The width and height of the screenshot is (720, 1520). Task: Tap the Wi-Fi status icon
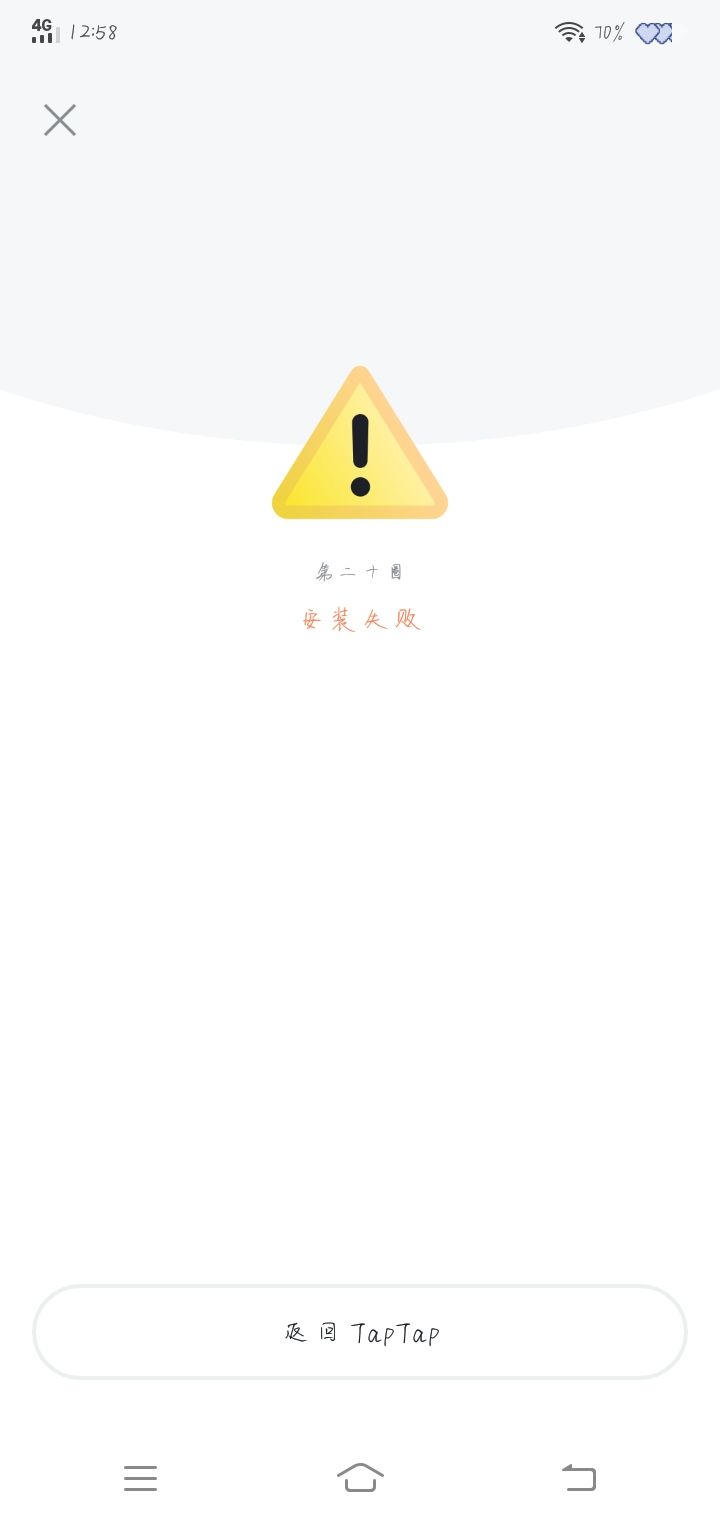[569, 31]
